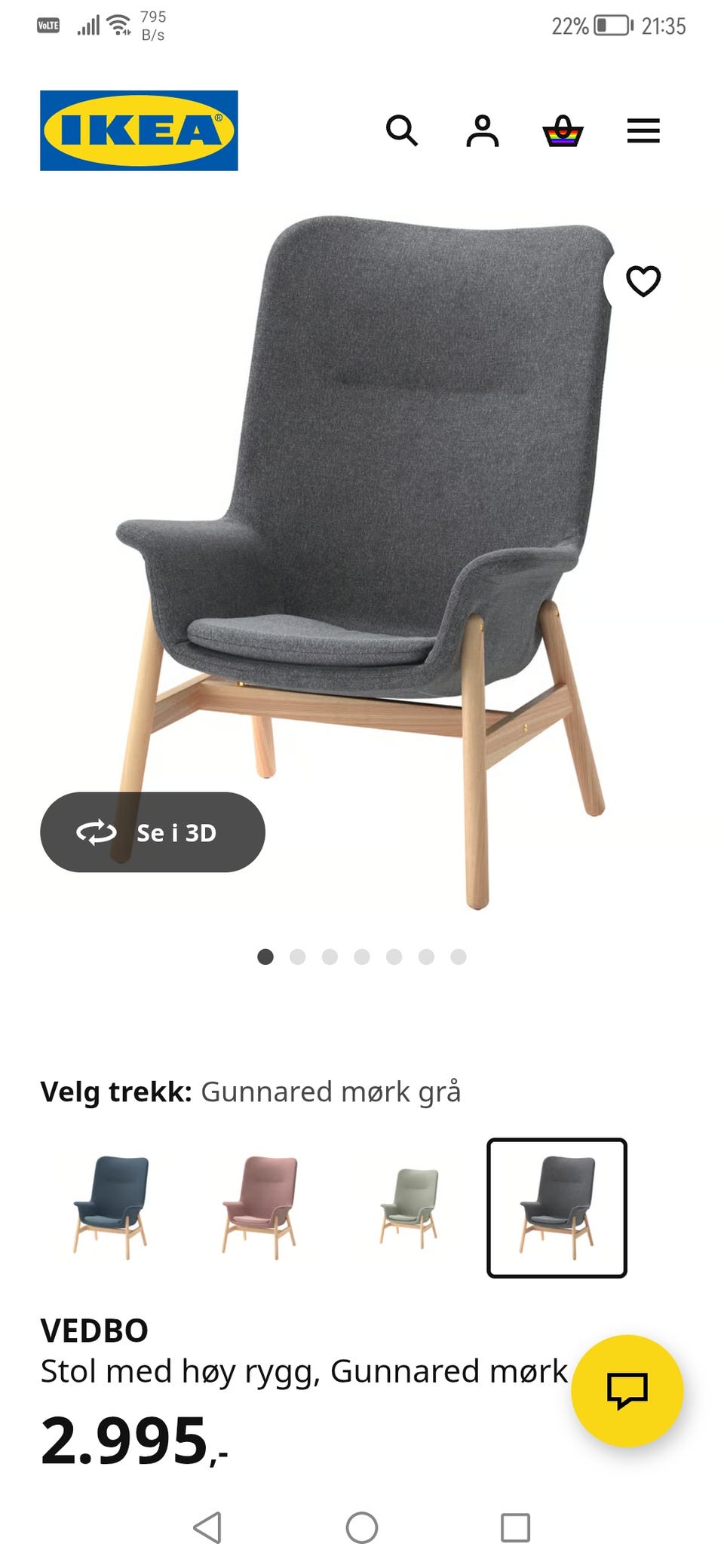Tap the 3D rotation icon on the photo
The width and height of the screenshot is (724, 1568).
pos(96,833)
